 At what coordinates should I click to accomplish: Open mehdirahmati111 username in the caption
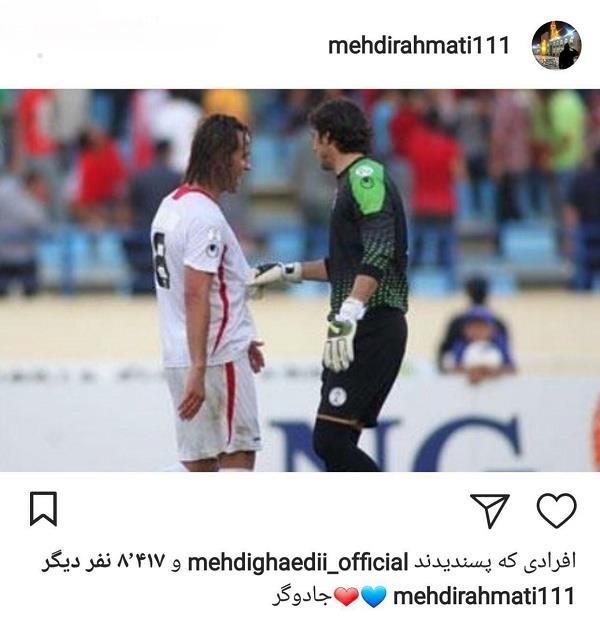click(x=484, y=597)
